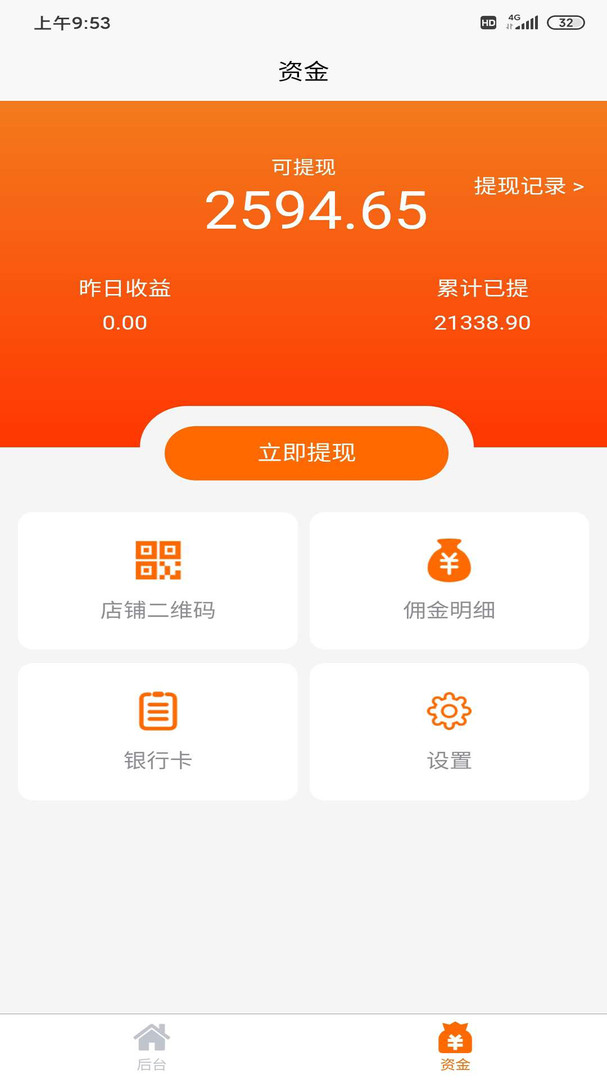The height and width of the screenshot is (1080, 607).
Task: Switch to the 后台 tab
Action: tap(152, 1047)
